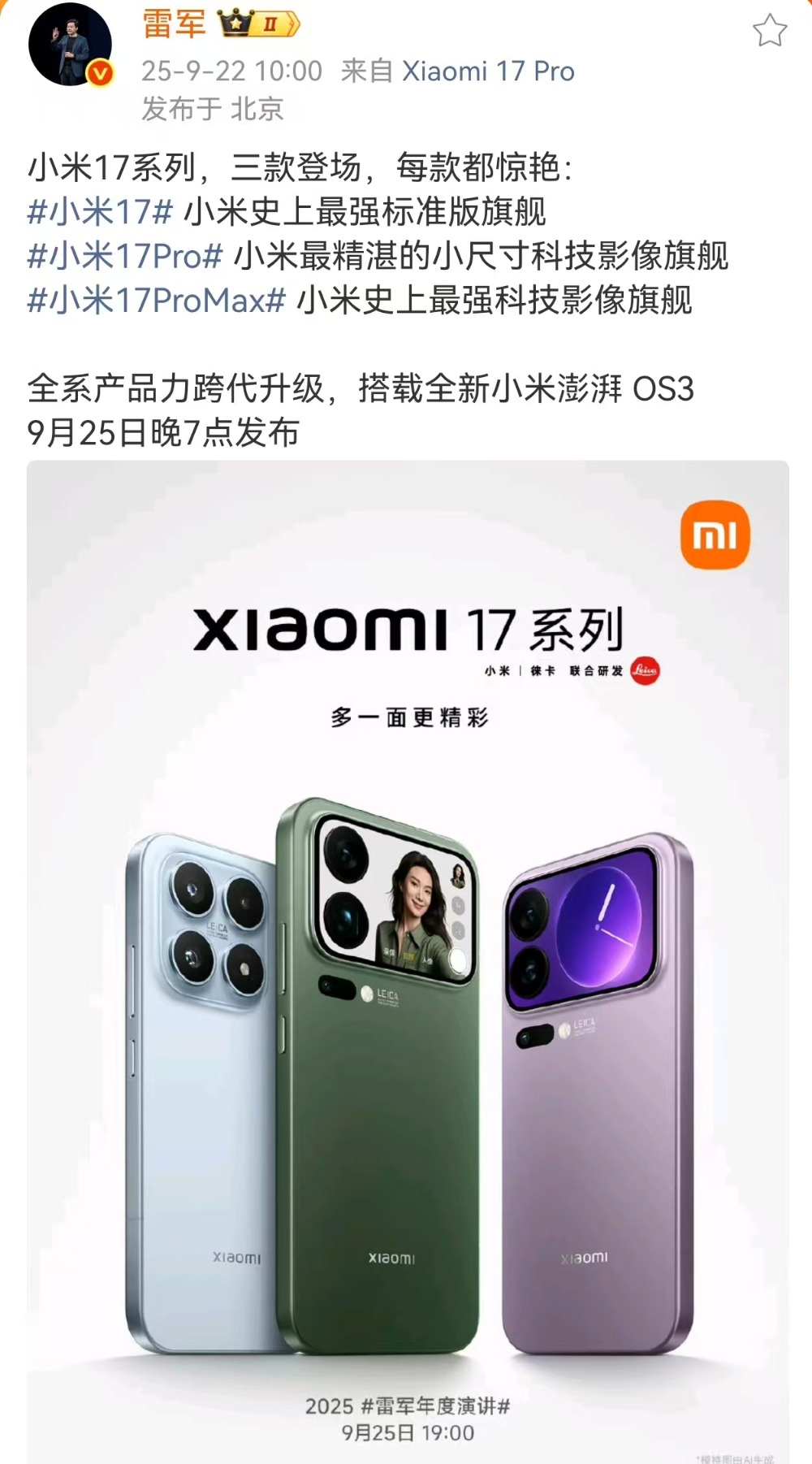
Task: Open the #小米17Pro# hashtag
Action: [124, 257]
